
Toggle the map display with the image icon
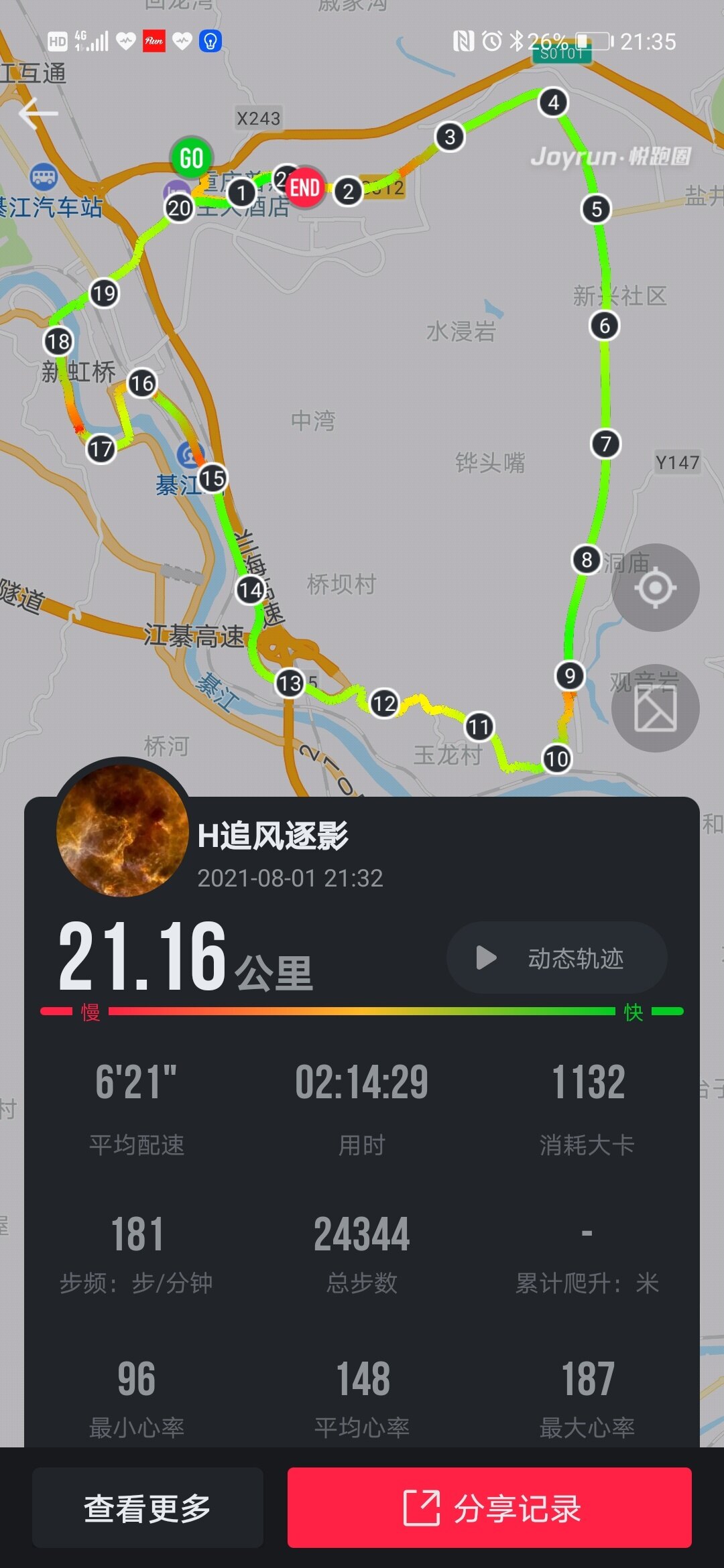pyautogui.click(x=655, y=708)
